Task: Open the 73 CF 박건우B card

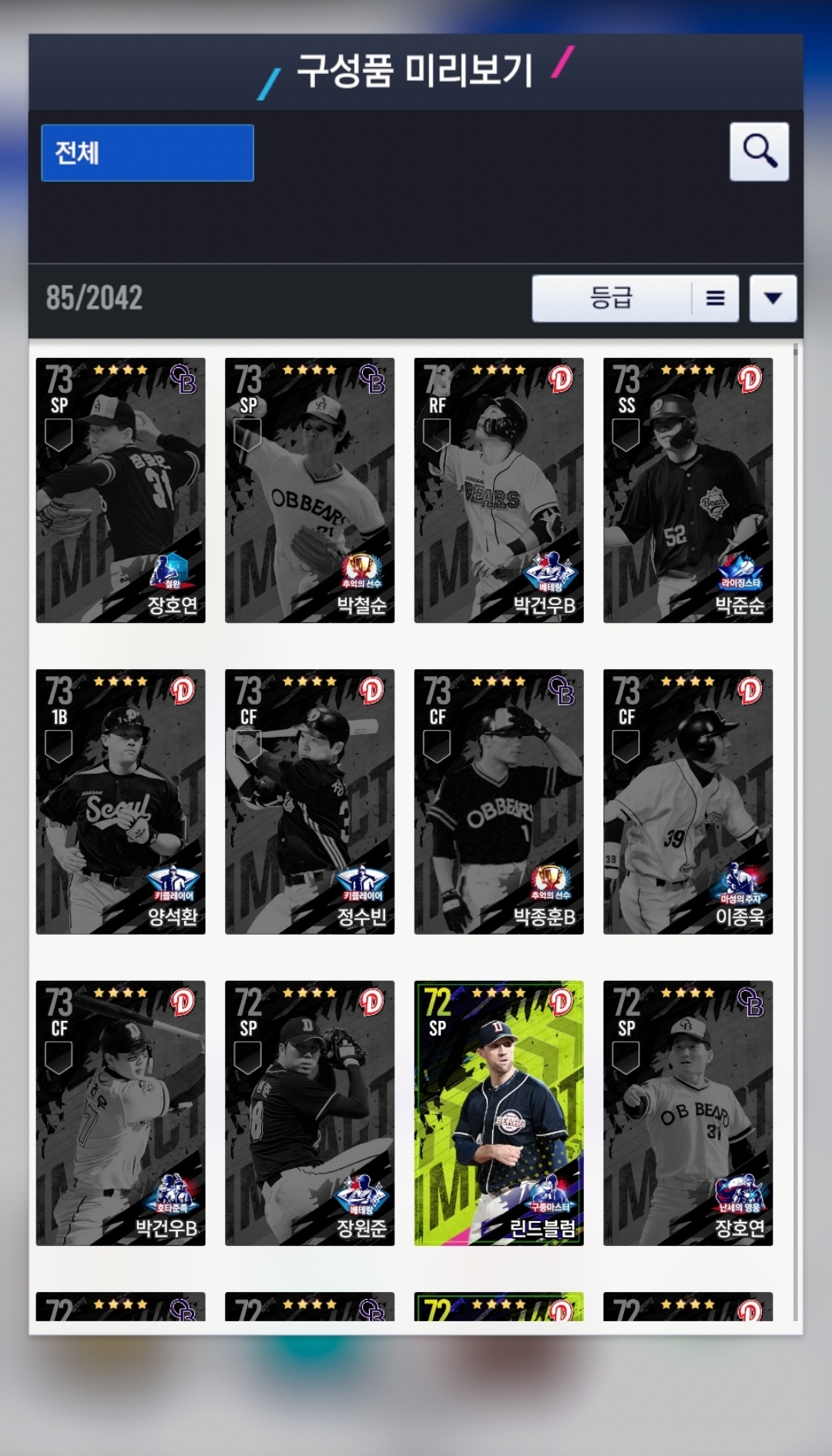Action: (121, 1113)
